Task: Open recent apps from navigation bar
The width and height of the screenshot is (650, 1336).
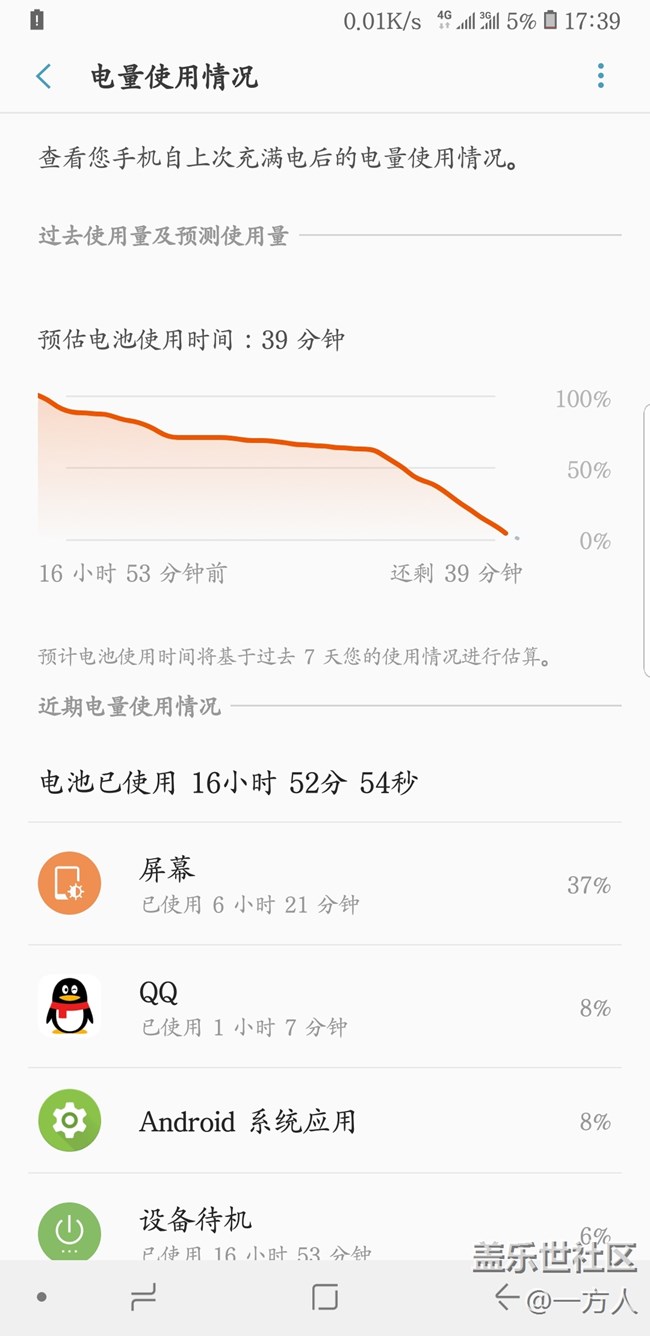Action: pyautogui.click(x=144, y=1297)
